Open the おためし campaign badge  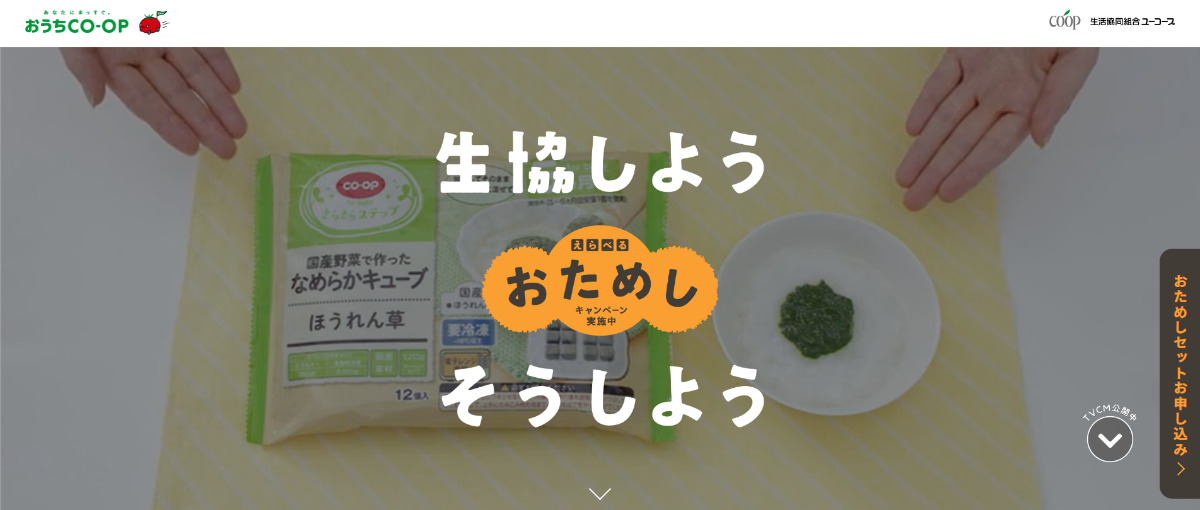(x=601, y=288)
